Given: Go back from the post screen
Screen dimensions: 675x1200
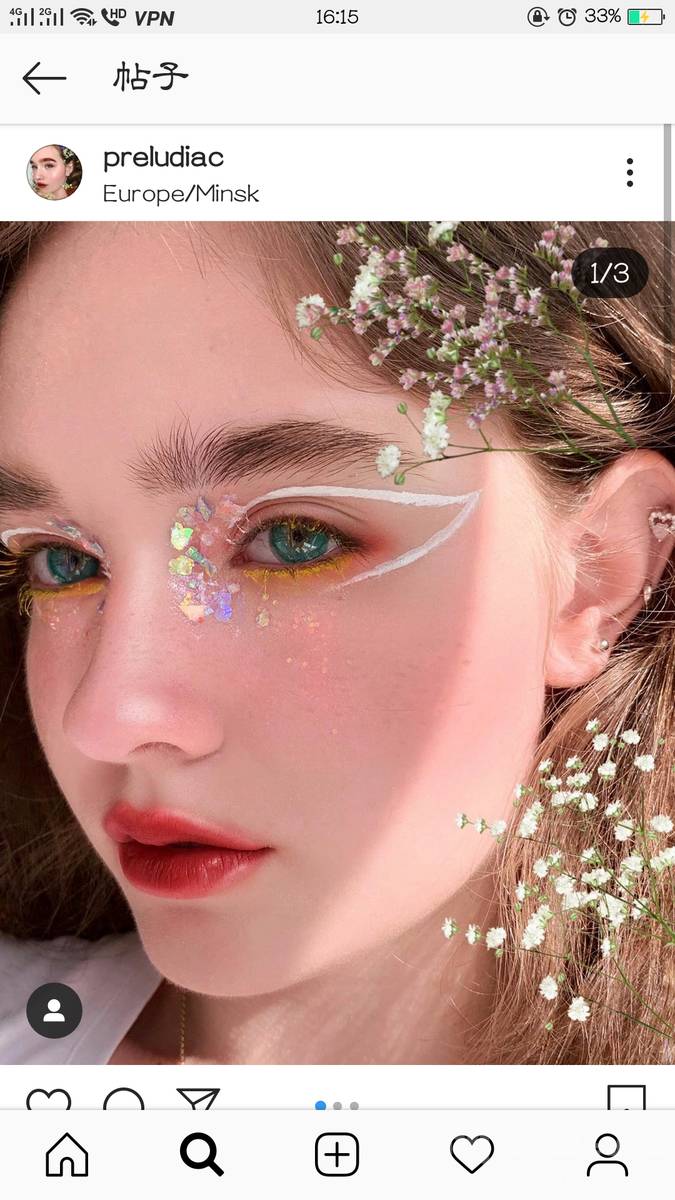Looking at the screenshot, I should point(44,78).
